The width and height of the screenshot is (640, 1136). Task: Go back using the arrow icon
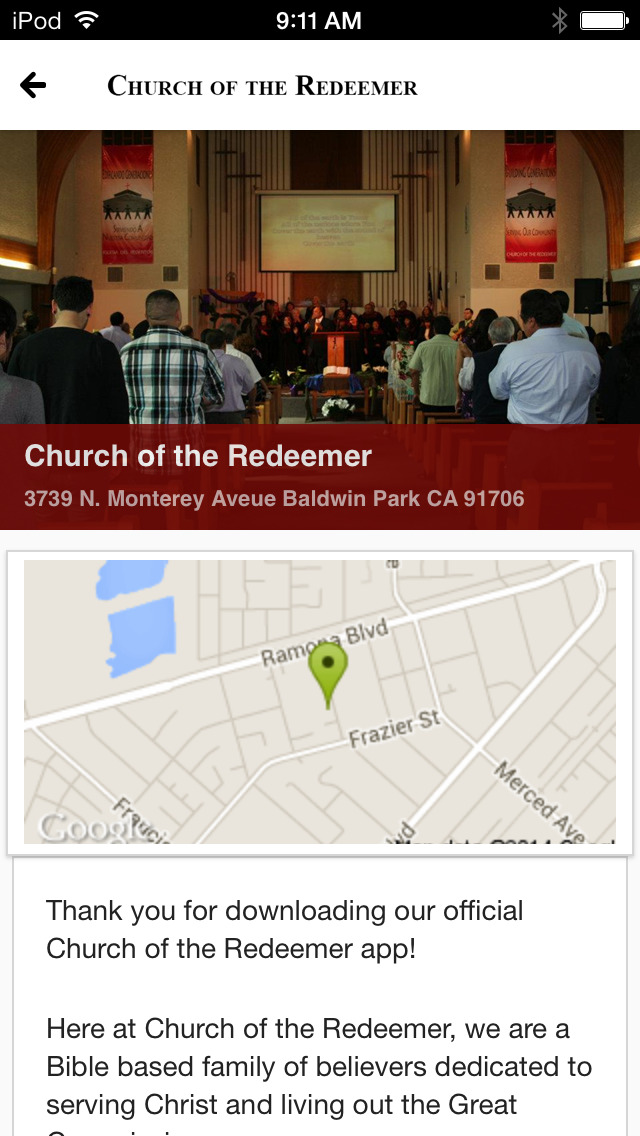pyautogui.click(x=33, y=86)
